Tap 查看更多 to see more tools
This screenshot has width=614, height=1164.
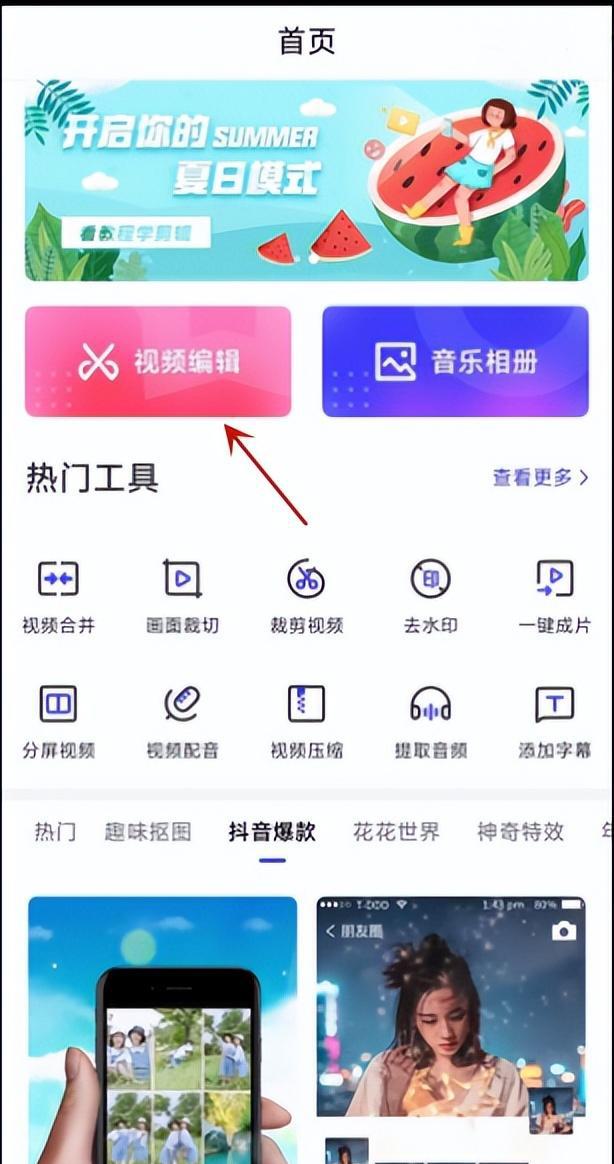point(539,477)
